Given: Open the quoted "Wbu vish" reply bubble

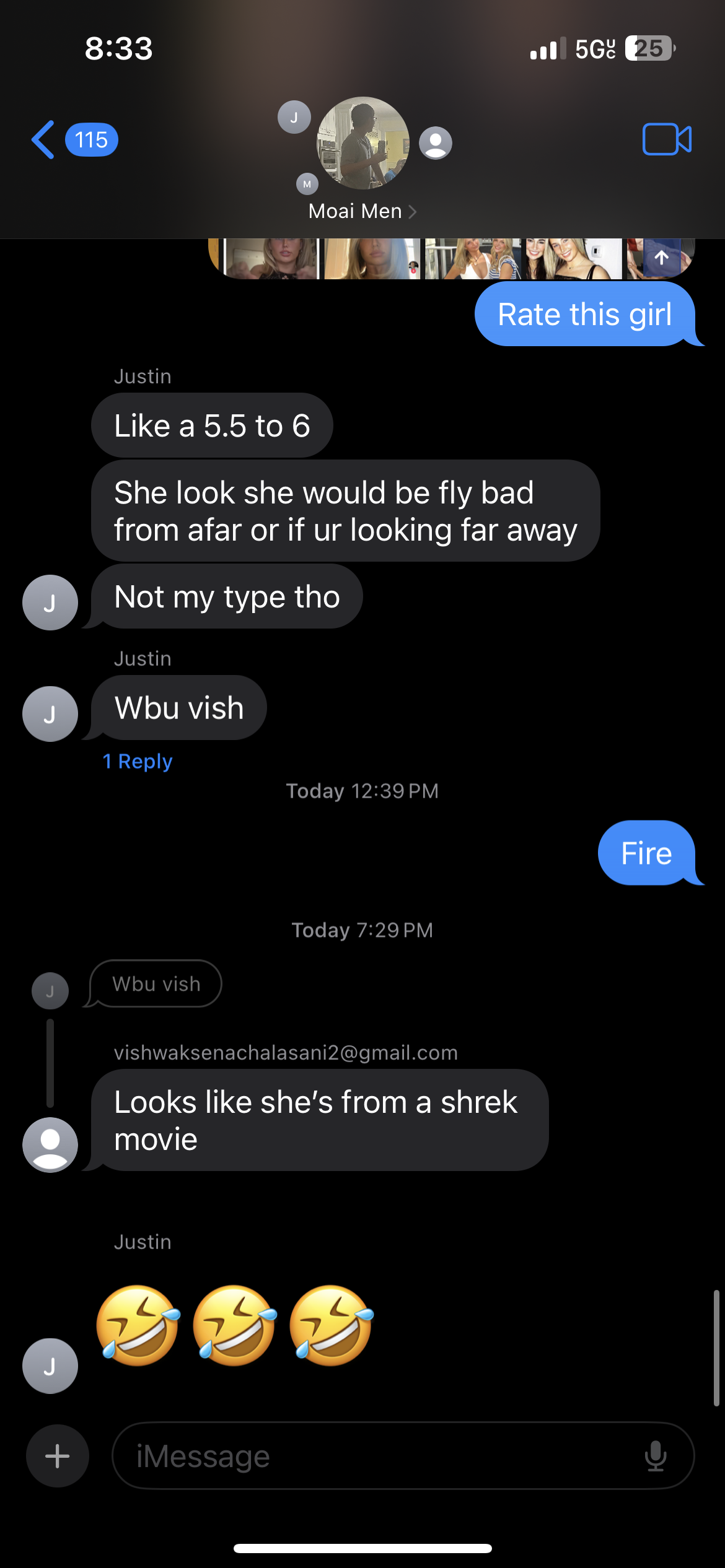Looking at the screenshot, I should point(156,983).
